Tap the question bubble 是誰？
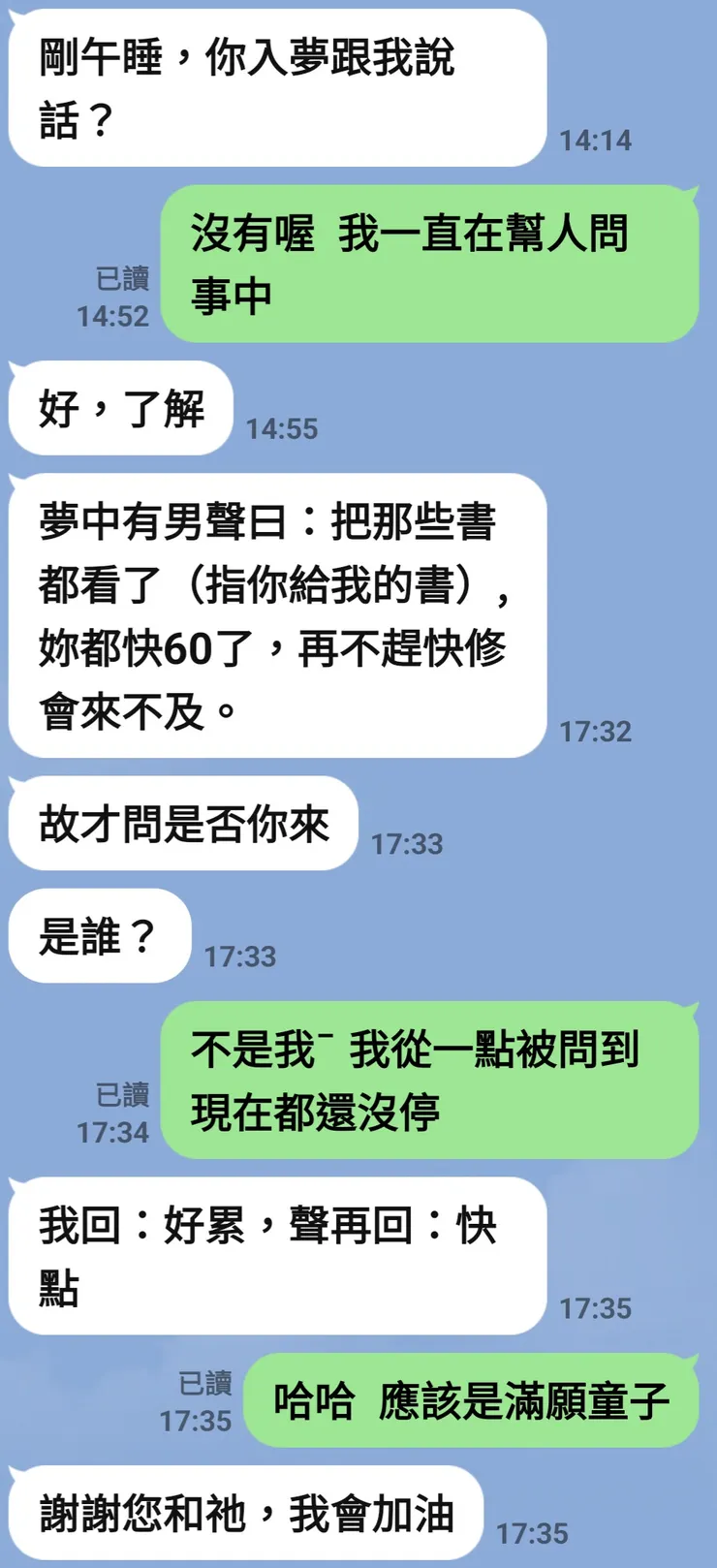Screen dimensions: 717x1568 click(97, 933)
